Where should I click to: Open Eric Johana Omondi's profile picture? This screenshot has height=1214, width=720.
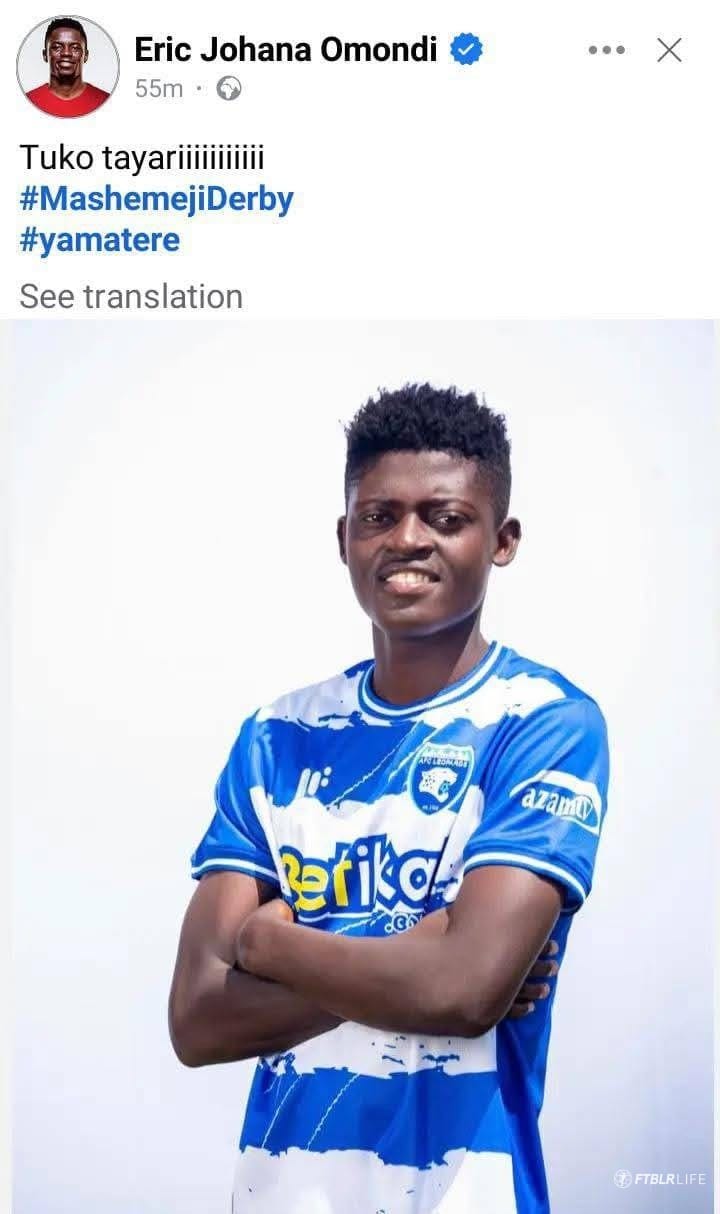click(67, 67)
